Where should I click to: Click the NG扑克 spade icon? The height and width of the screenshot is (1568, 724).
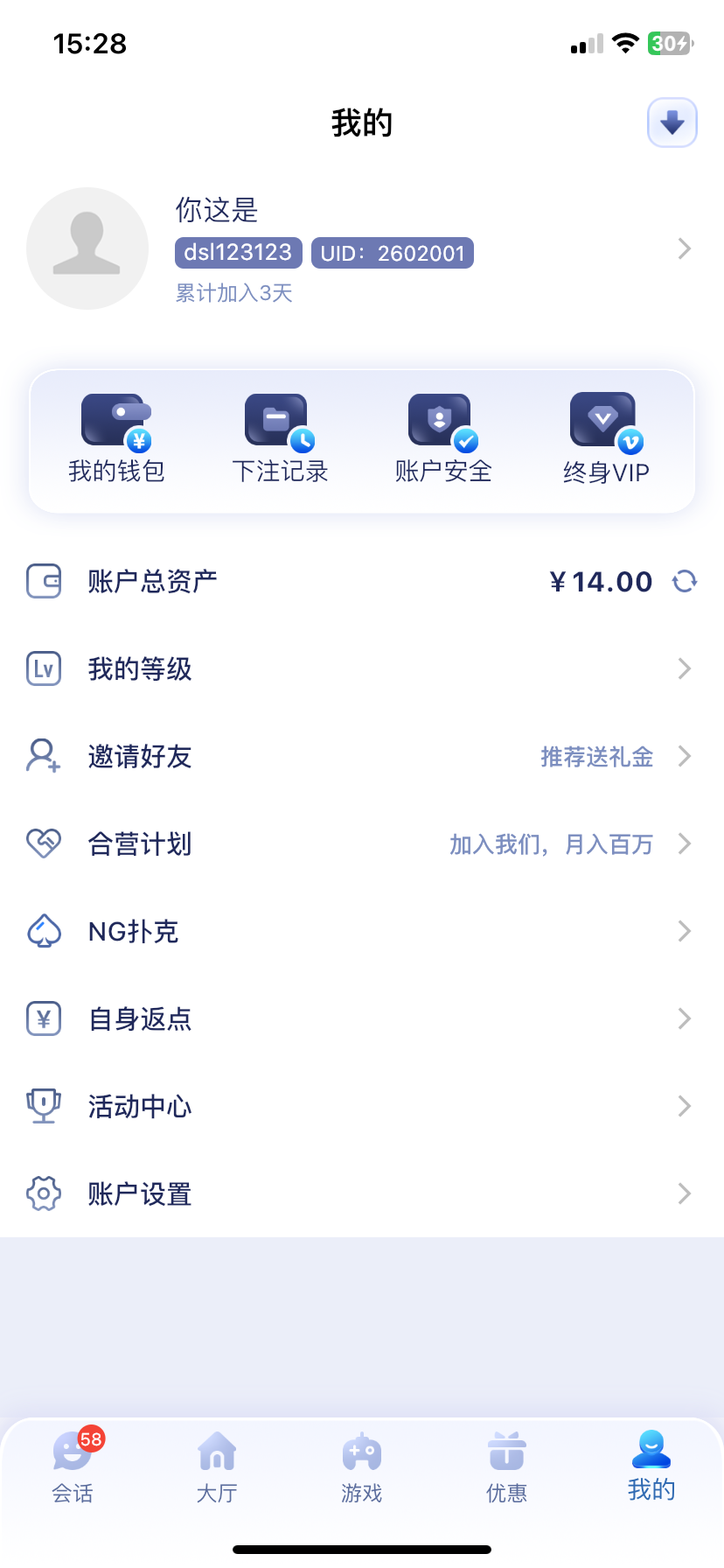coord(43,931)
